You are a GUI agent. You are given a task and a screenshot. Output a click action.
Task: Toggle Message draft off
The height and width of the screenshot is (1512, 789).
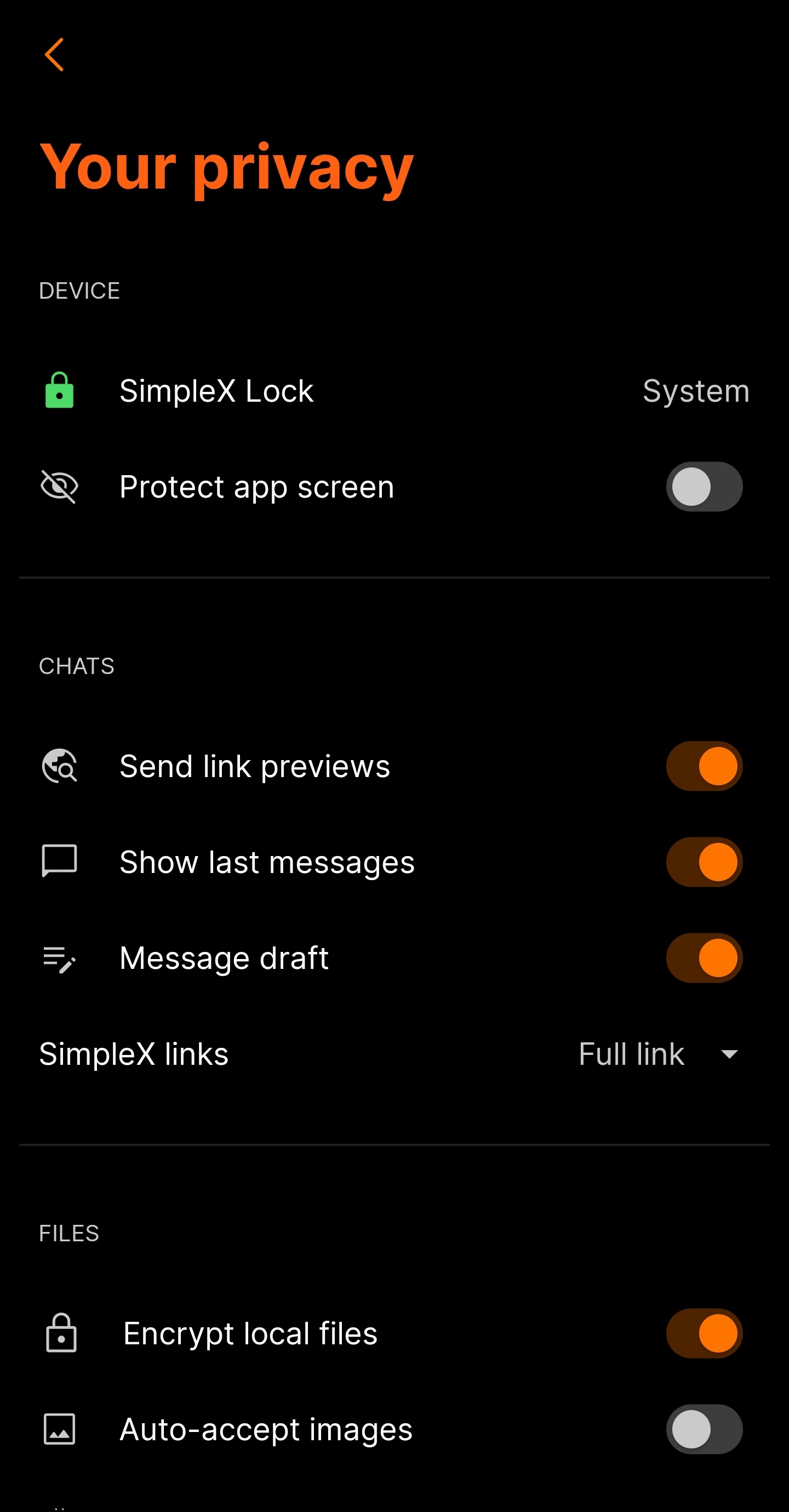coord(704,958)
